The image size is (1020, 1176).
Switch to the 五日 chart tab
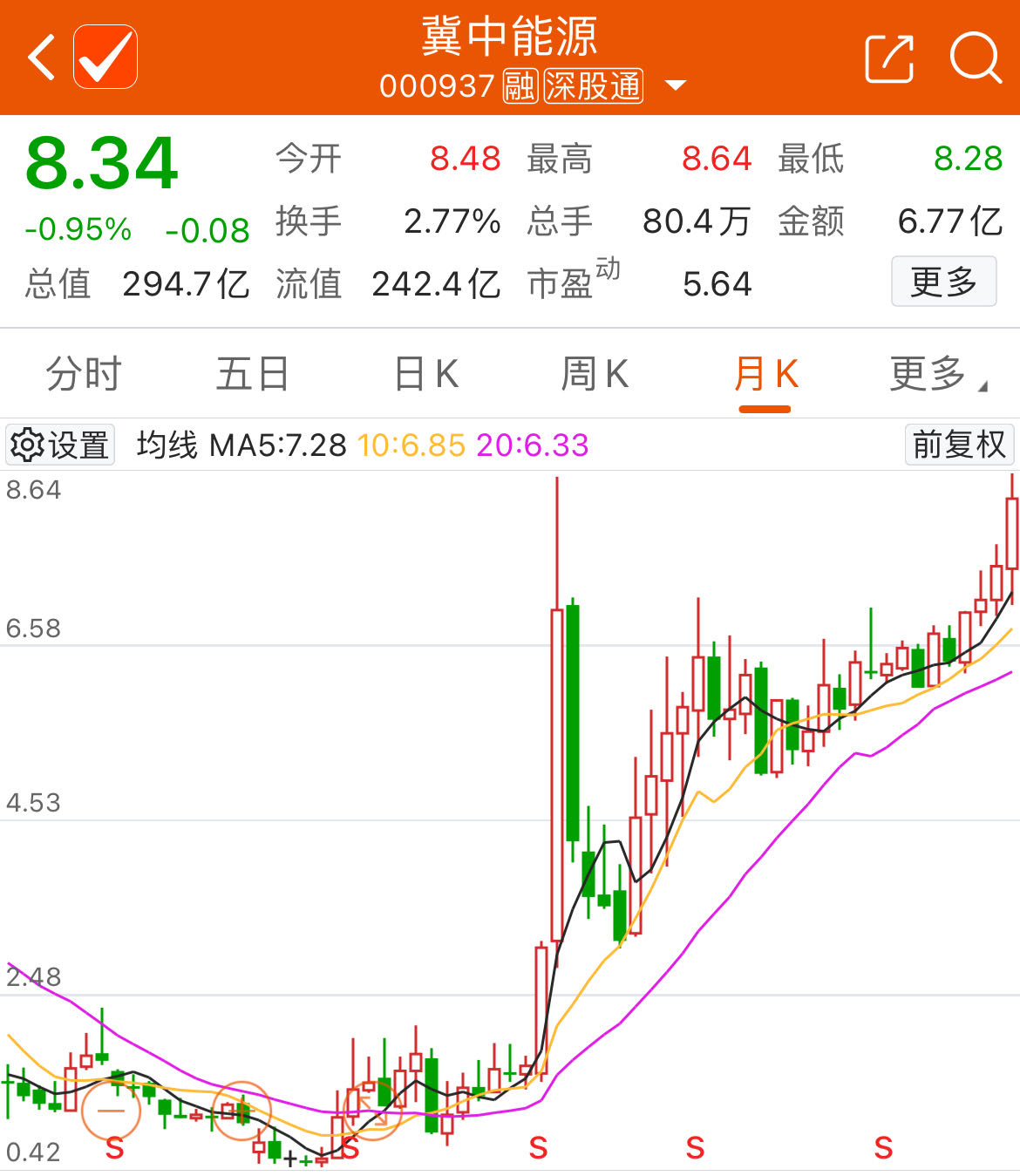pyautogui.click(x=253, y=375)
